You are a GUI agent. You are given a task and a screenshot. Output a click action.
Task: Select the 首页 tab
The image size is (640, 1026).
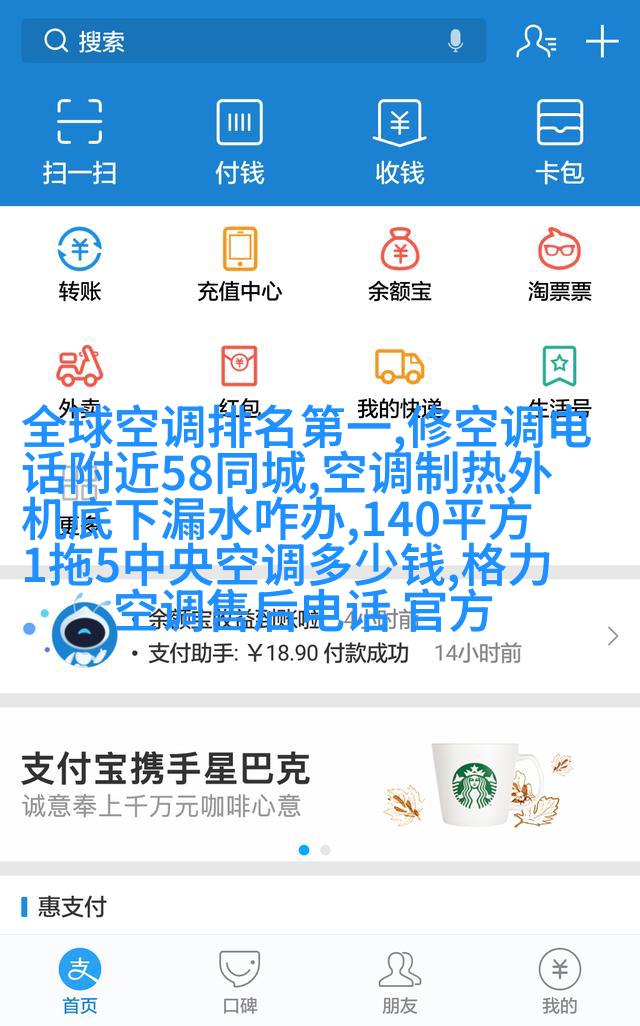(80, 982)
